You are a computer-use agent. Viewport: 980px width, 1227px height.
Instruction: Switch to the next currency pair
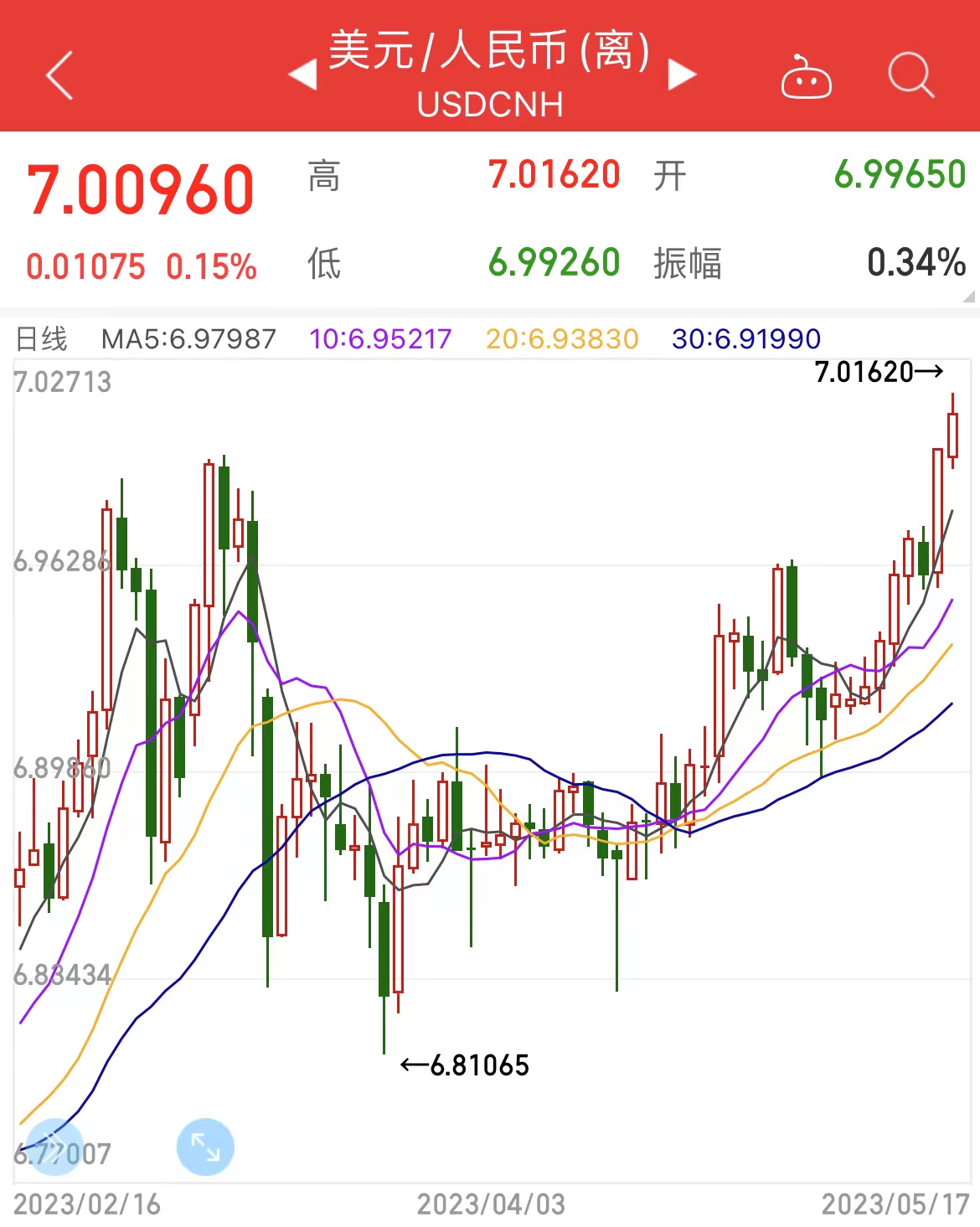click(x=682, y=75)
